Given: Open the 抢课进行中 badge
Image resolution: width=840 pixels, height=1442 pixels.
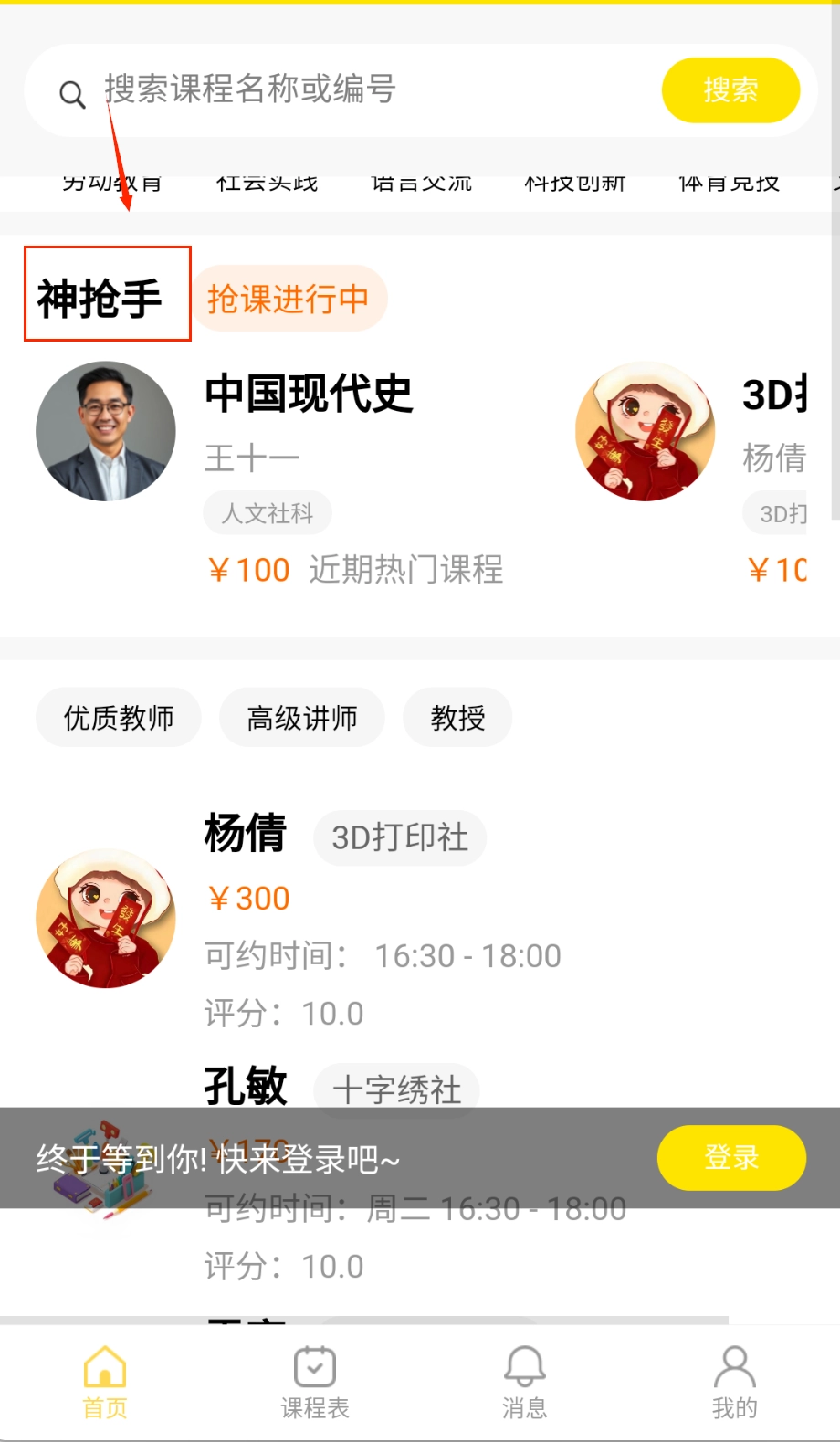Looking at the screenshot, I should coord(289,299).
